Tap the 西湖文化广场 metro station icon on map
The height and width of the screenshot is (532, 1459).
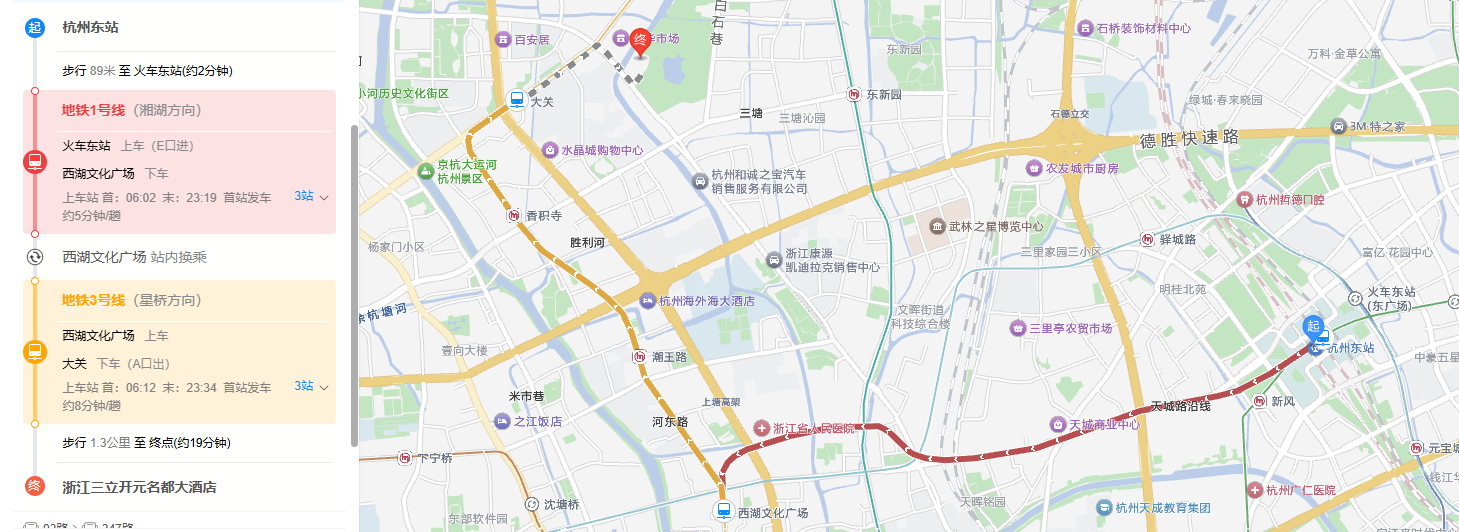(x=722, y=510)
